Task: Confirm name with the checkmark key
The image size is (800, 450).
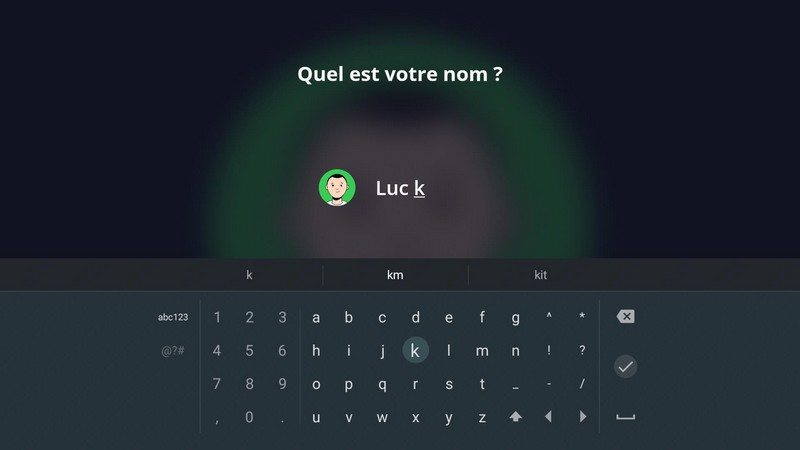Action: coord(625,367)
